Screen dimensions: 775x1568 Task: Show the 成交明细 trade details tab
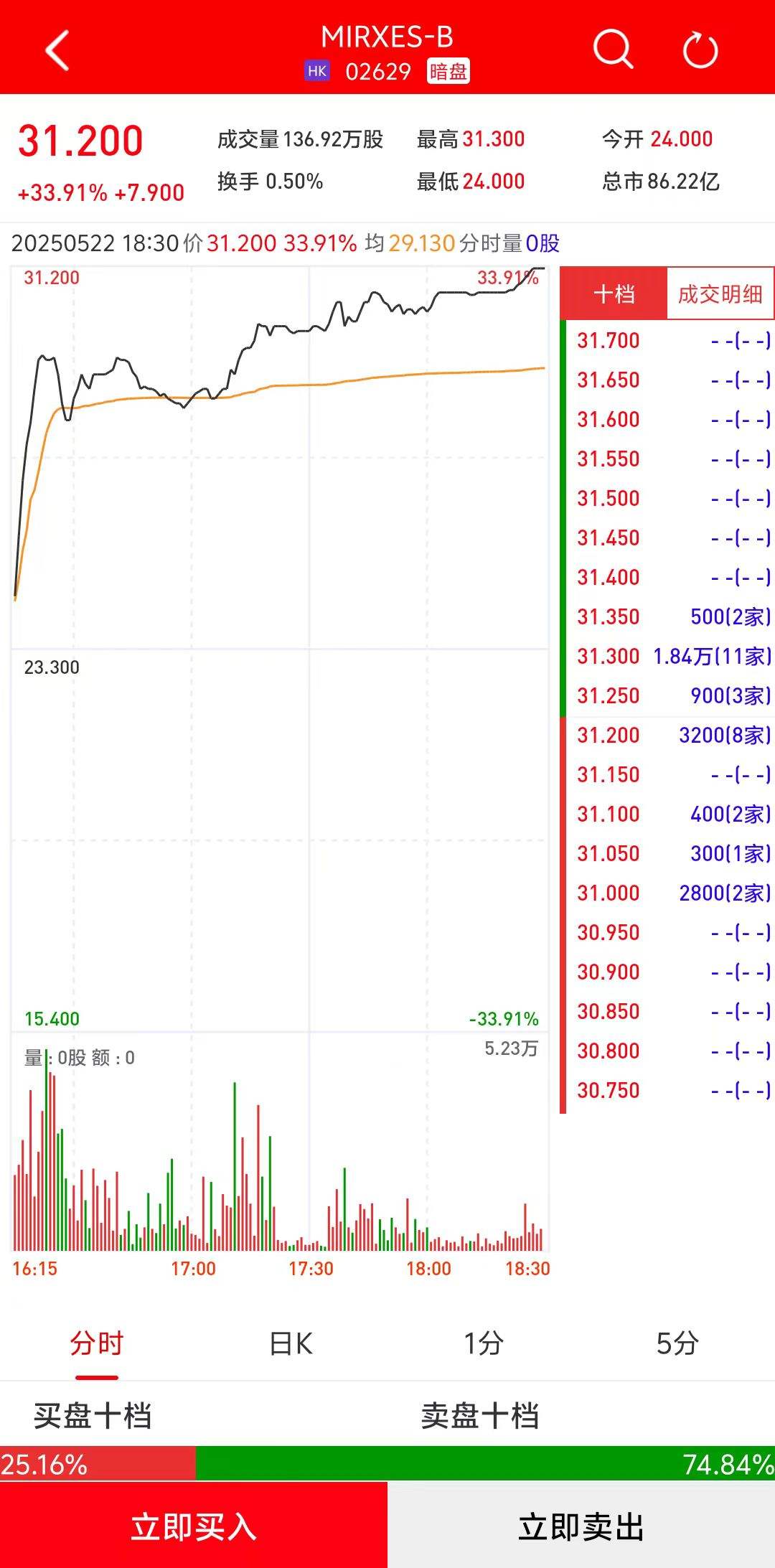(720, 294)
